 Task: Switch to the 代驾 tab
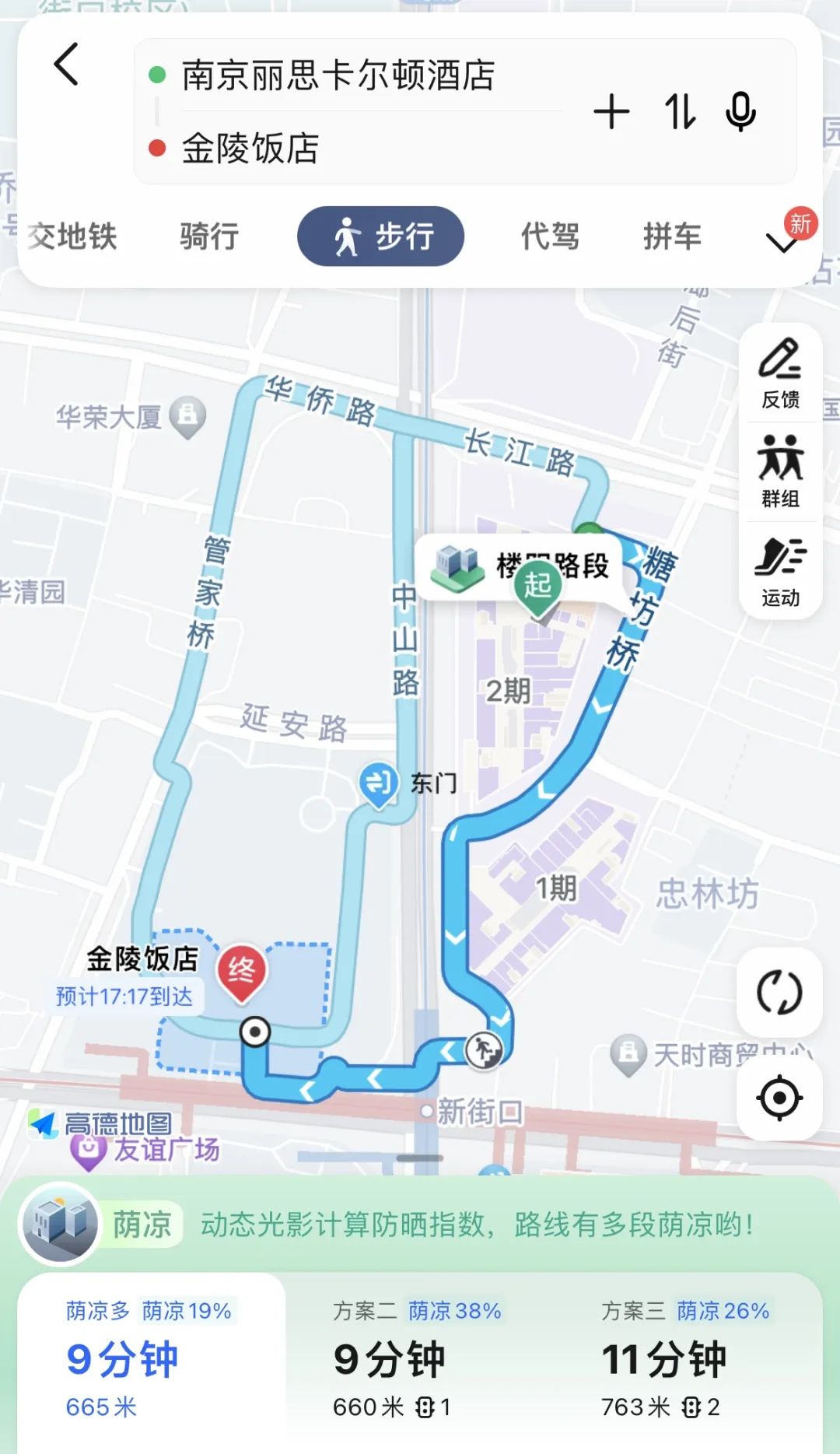click(x=550, y=236)
